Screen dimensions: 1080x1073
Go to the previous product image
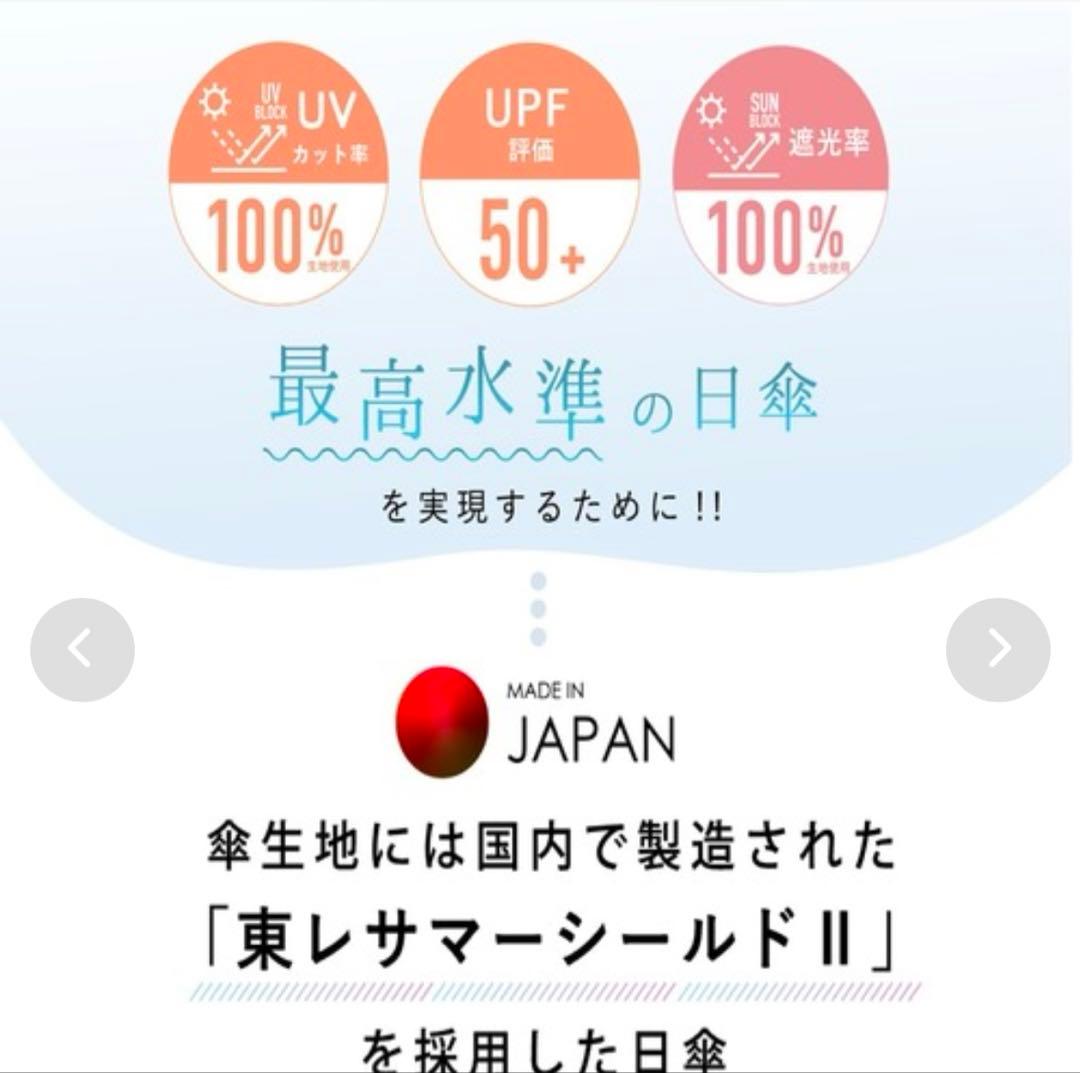82,650
